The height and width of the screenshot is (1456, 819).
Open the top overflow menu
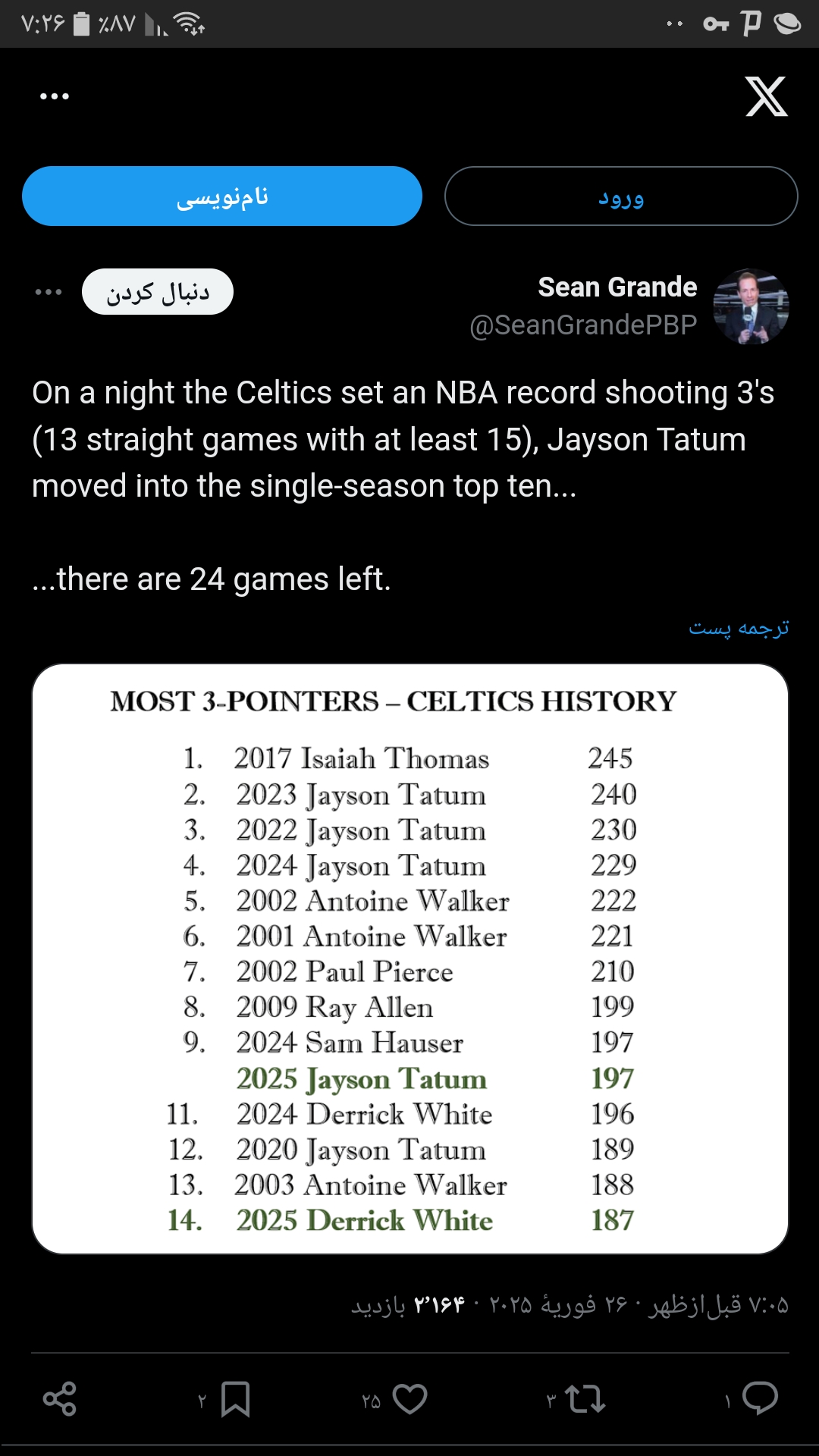point(55,96)
